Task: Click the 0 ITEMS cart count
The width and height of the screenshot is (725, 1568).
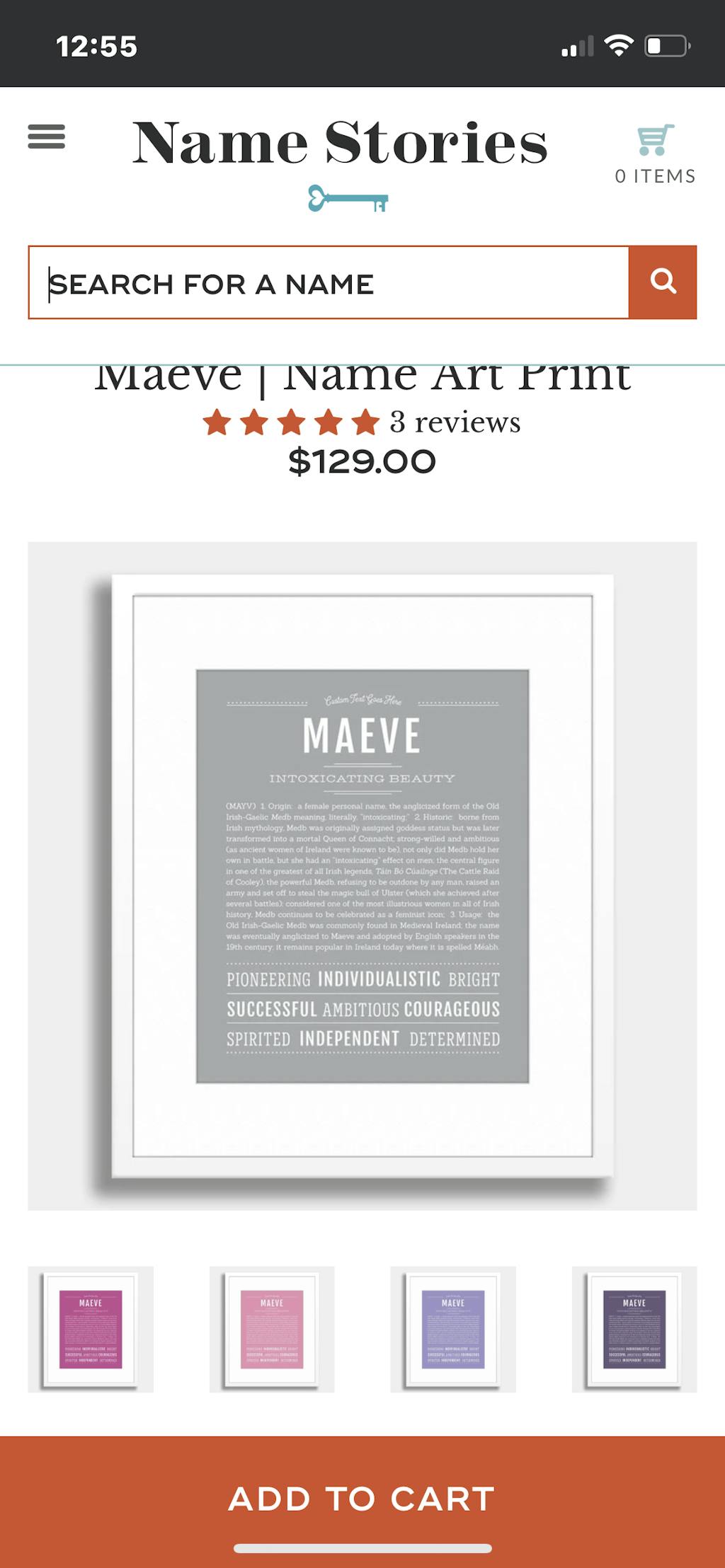Action: [654, 176]
